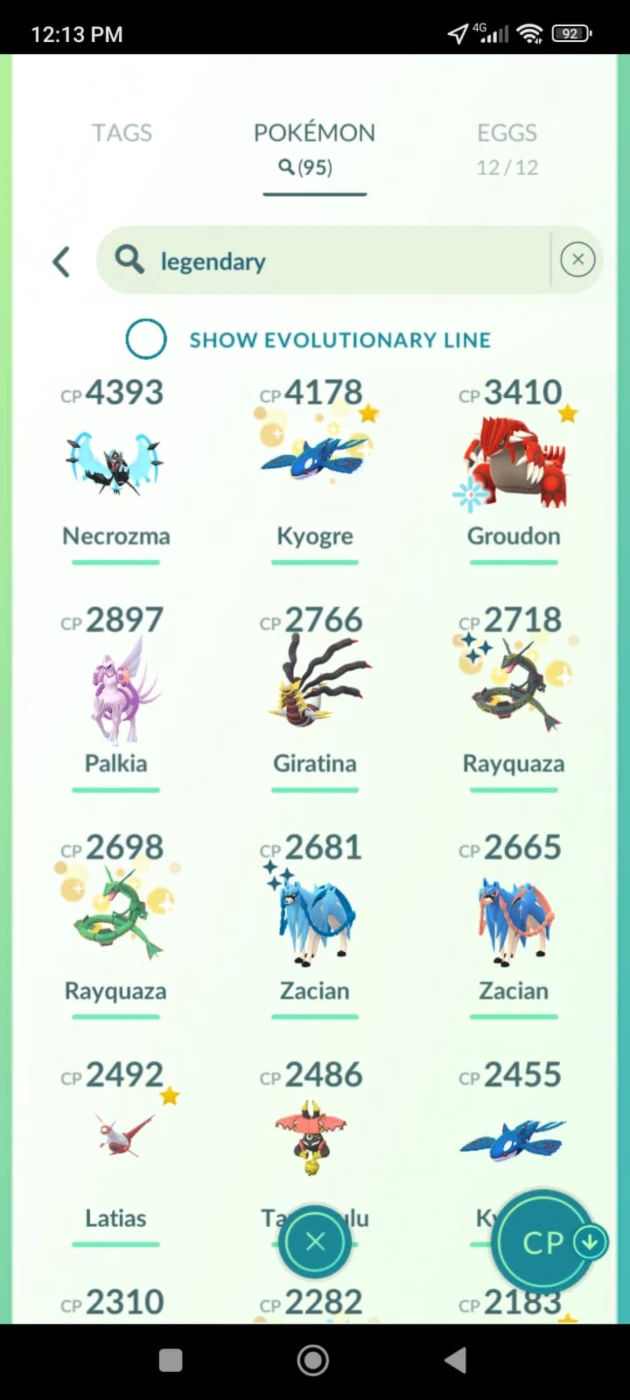Select Rayquaza with CP 2698
The width and height of the screenshot is (630, 1400).
pos(116,925)
